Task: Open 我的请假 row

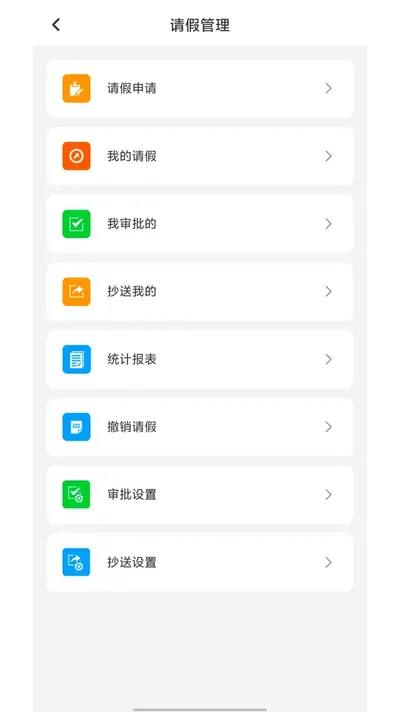Action: click(x=200, y=156)
